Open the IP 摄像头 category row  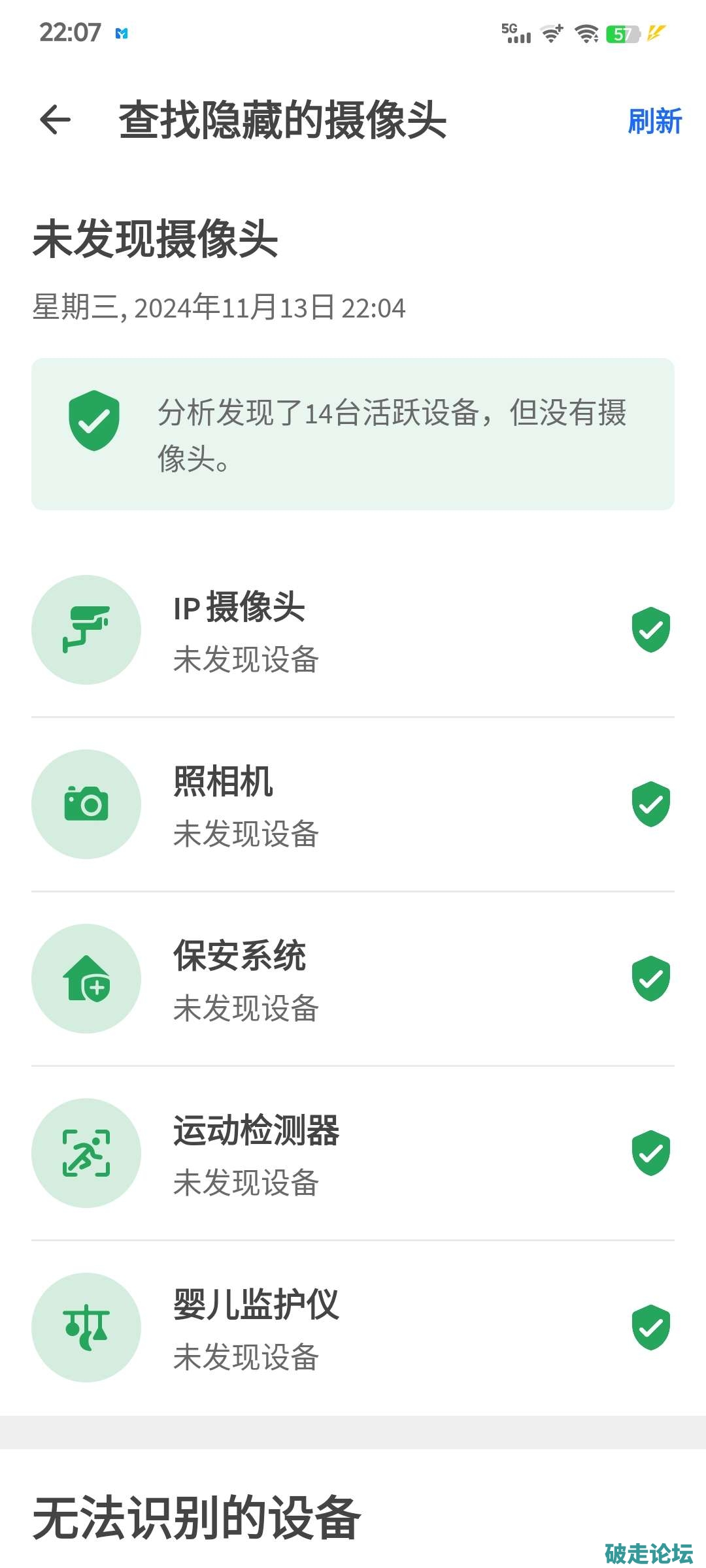353,630
